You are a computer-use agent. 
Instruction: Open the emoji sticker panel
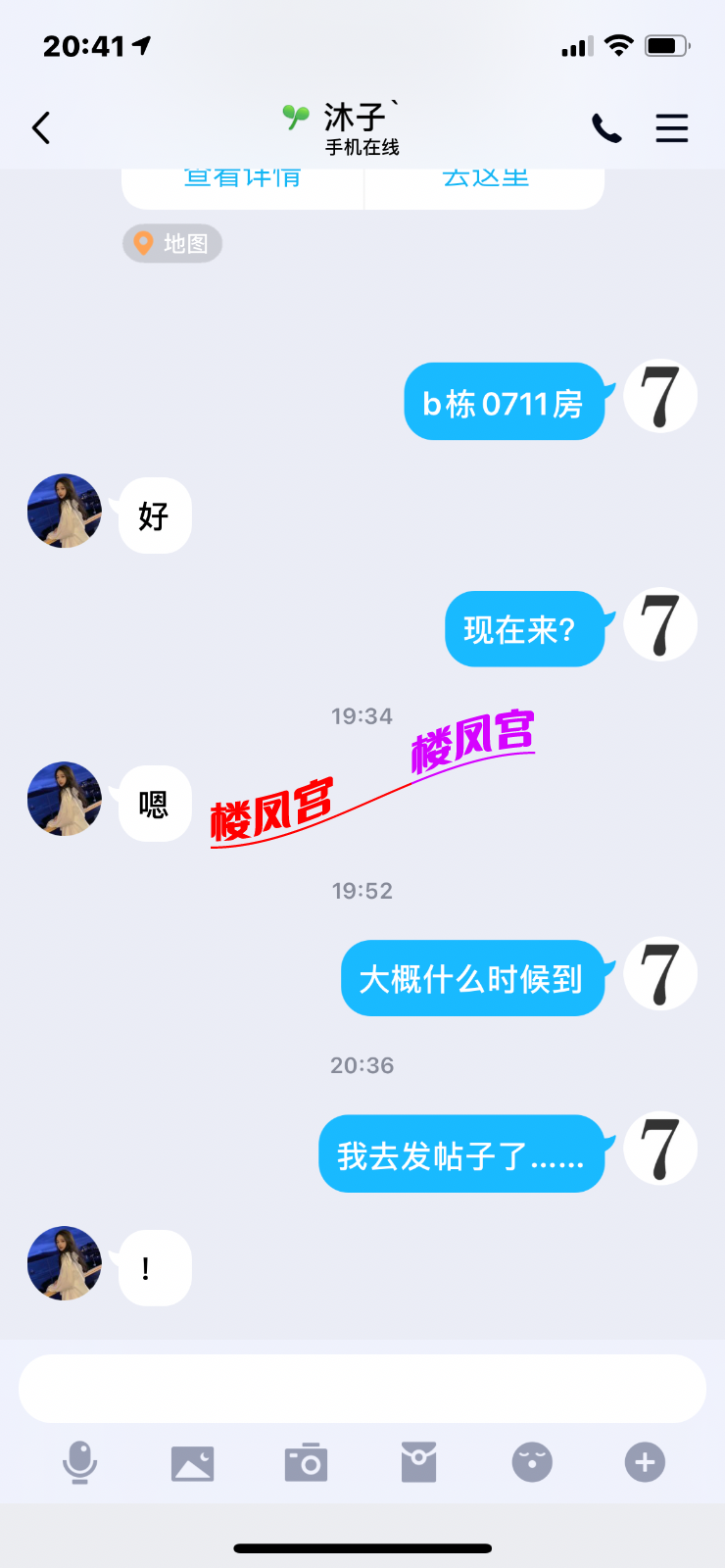(532, 1463)
